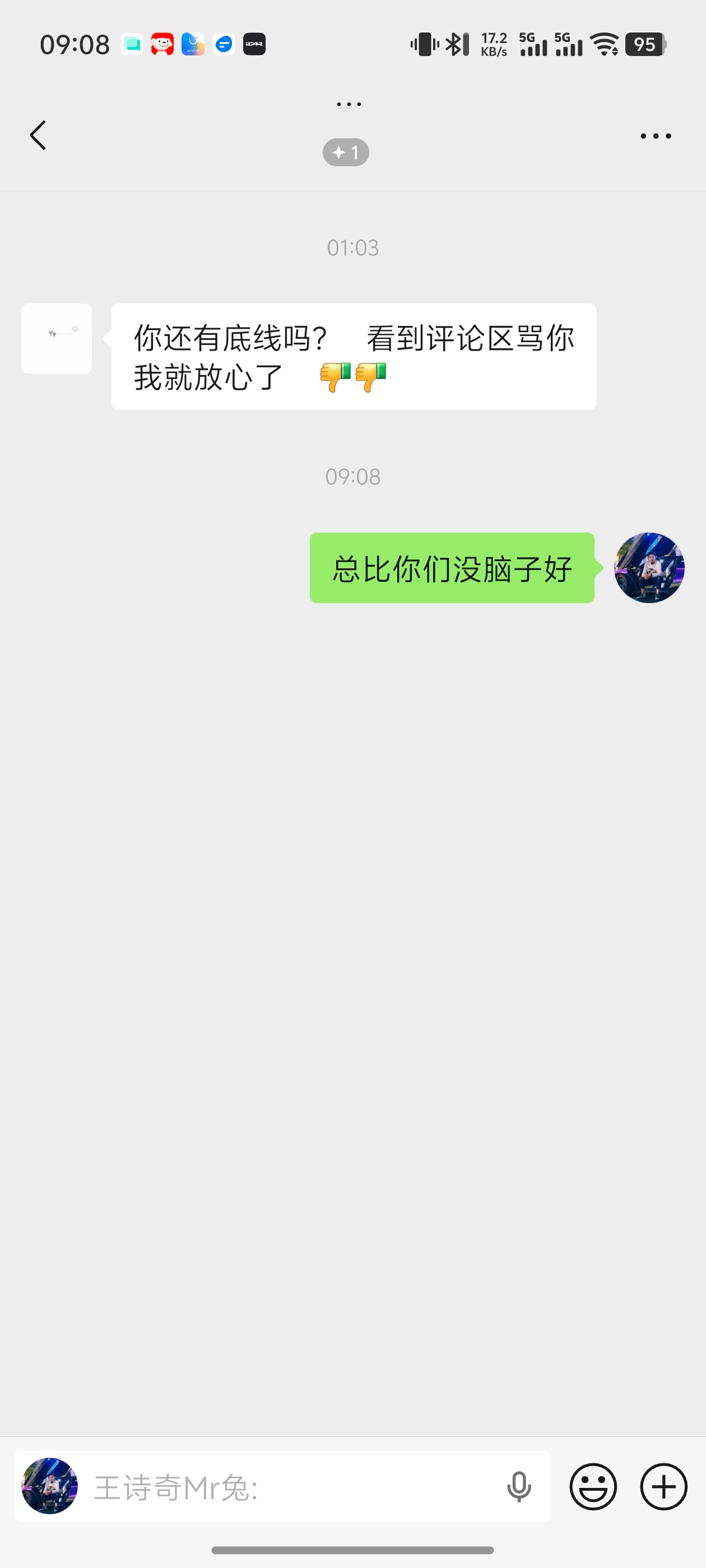706x1568 pixels.
Task: Select the white bubble containing 你还有底线吗
Action: point(354,356)
